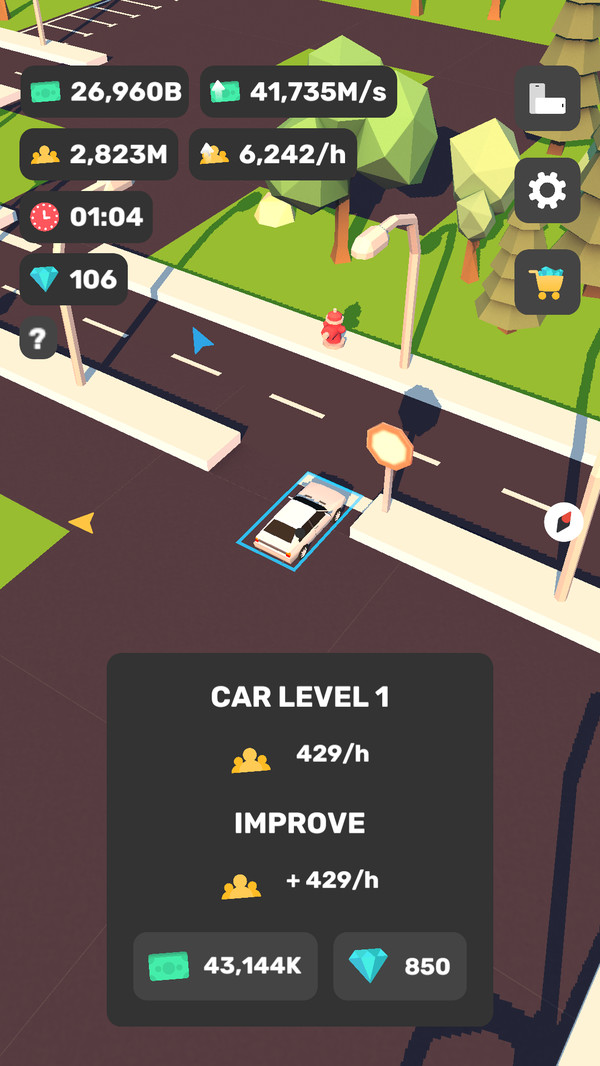The width and height of the screenshot is (600, 1066).
Task: Tap the compass icon
Action: (563, 522)
